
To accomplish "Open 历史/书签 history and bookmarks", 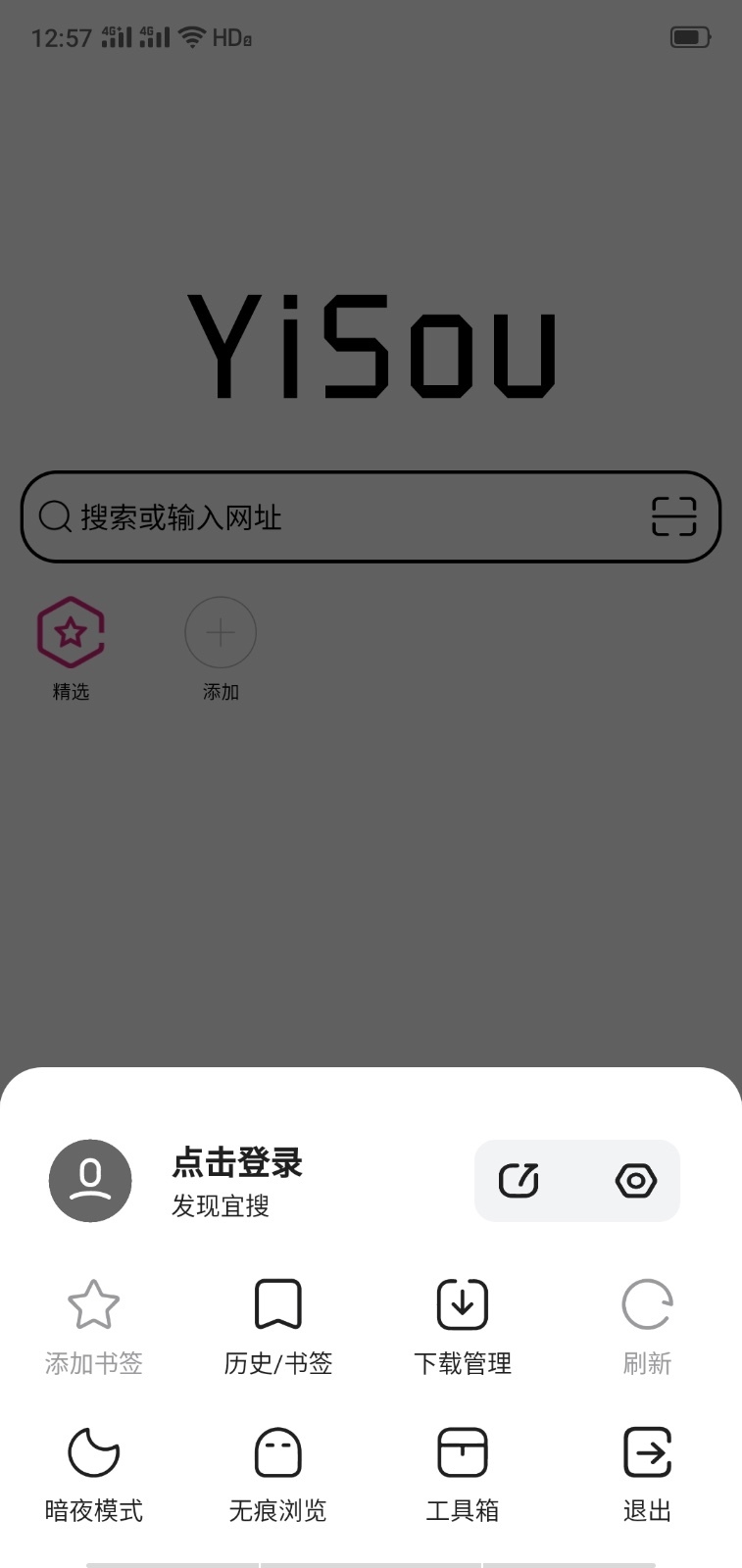I will (x=277, y=1305).
